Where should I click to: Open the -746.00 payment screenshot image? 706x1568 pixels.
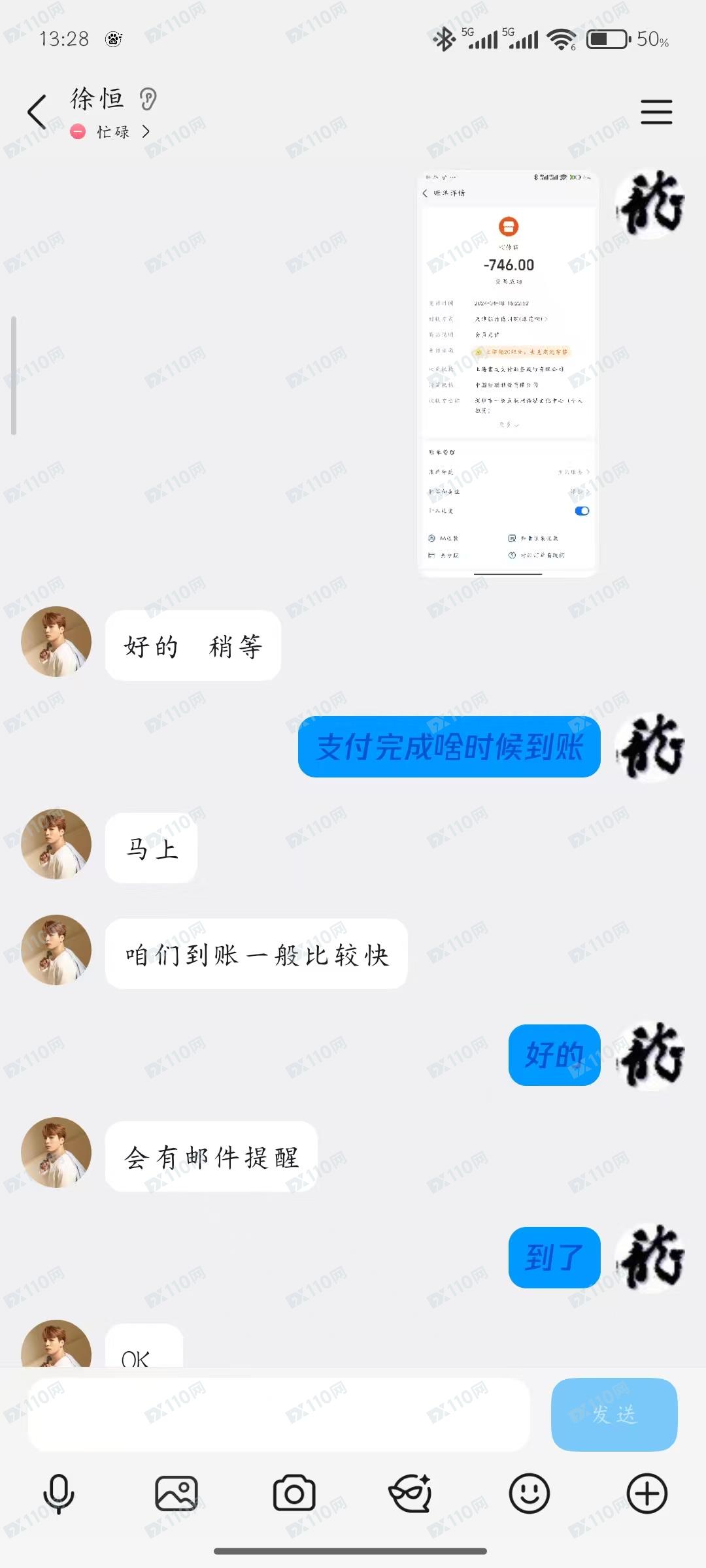pyautogui.click(x=508, y=374)
